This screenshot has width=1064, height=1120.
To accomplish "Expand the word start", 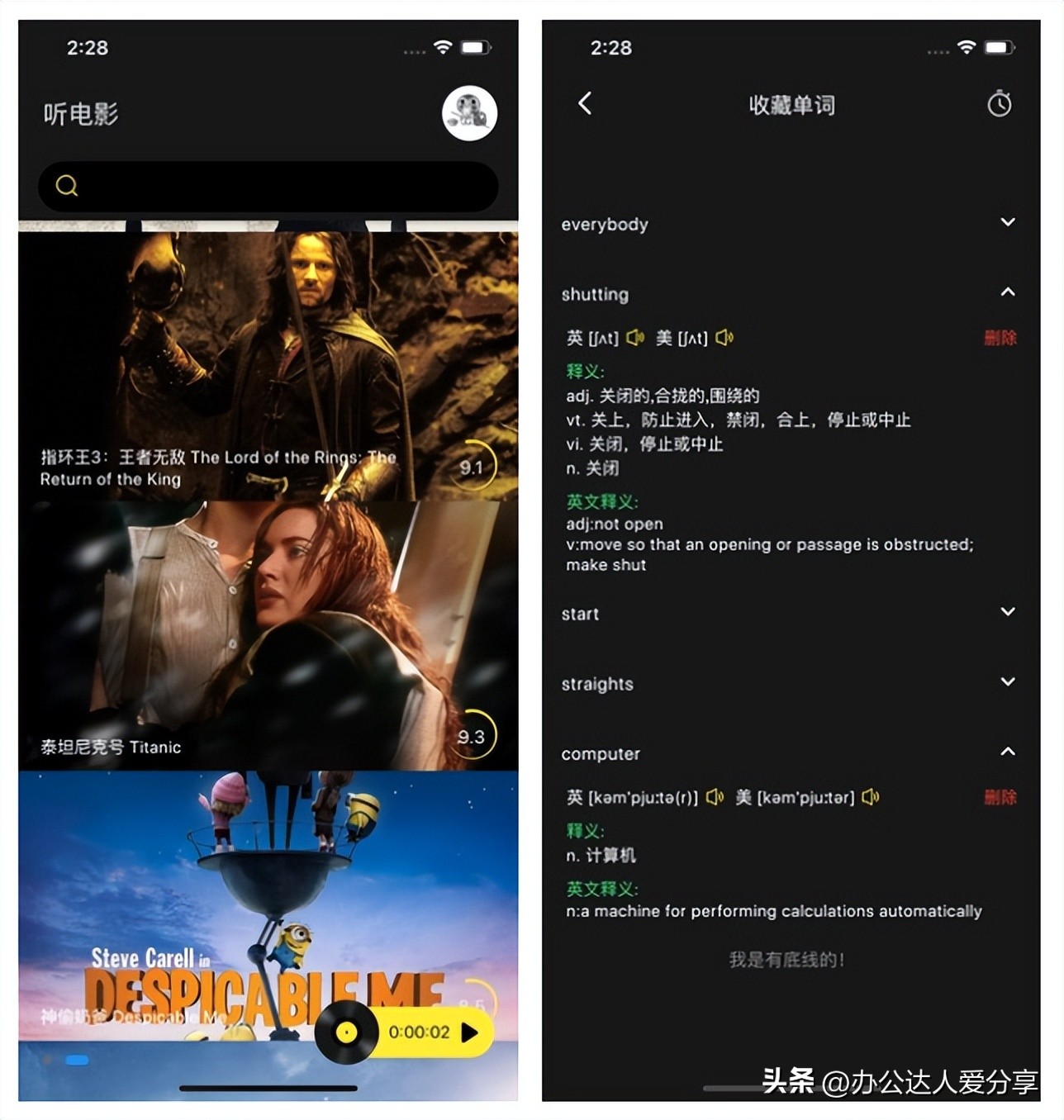I will coord(1007,612).
